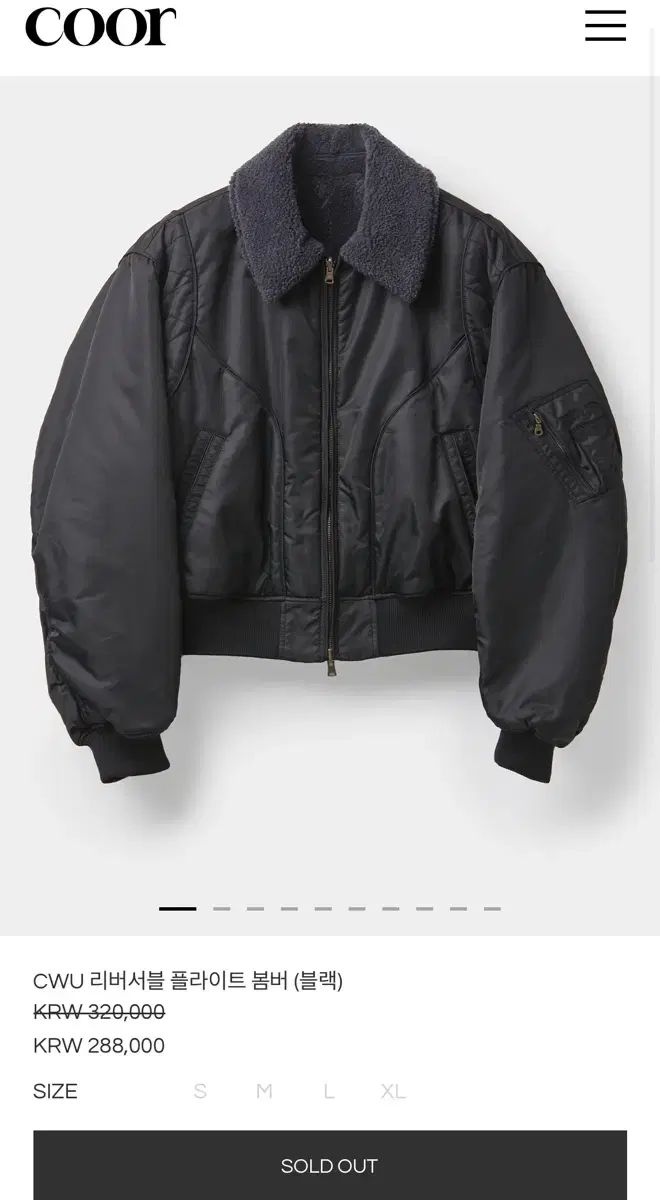Choose size XL
Screen dimensions: 660x1200
393,1092
